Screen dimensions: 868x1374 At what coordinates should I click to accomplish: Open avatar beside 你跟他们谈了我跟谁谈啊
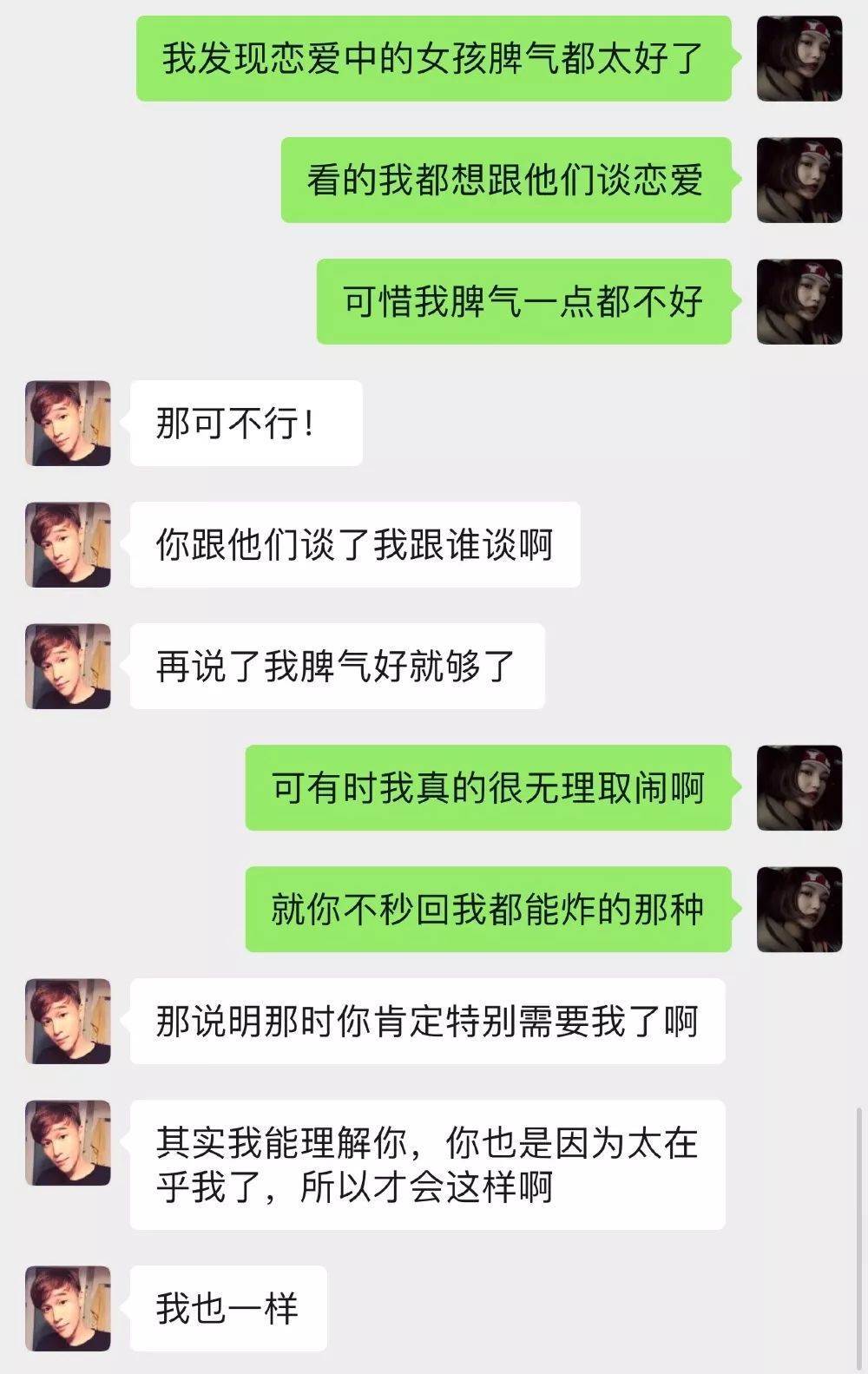[x=68, y=544]
